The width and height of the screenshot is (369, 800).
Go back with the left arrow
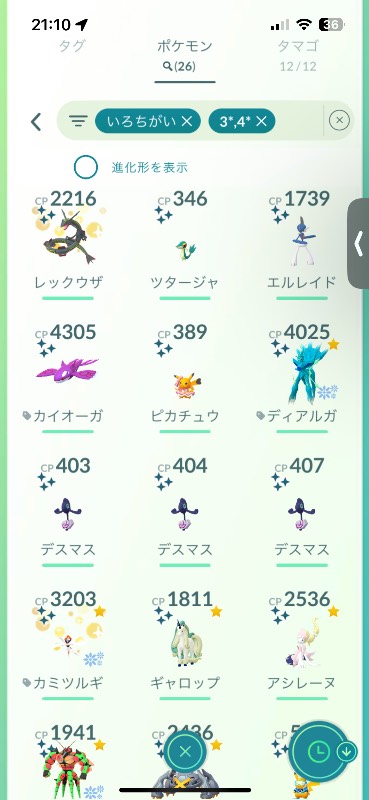point(36,121)
